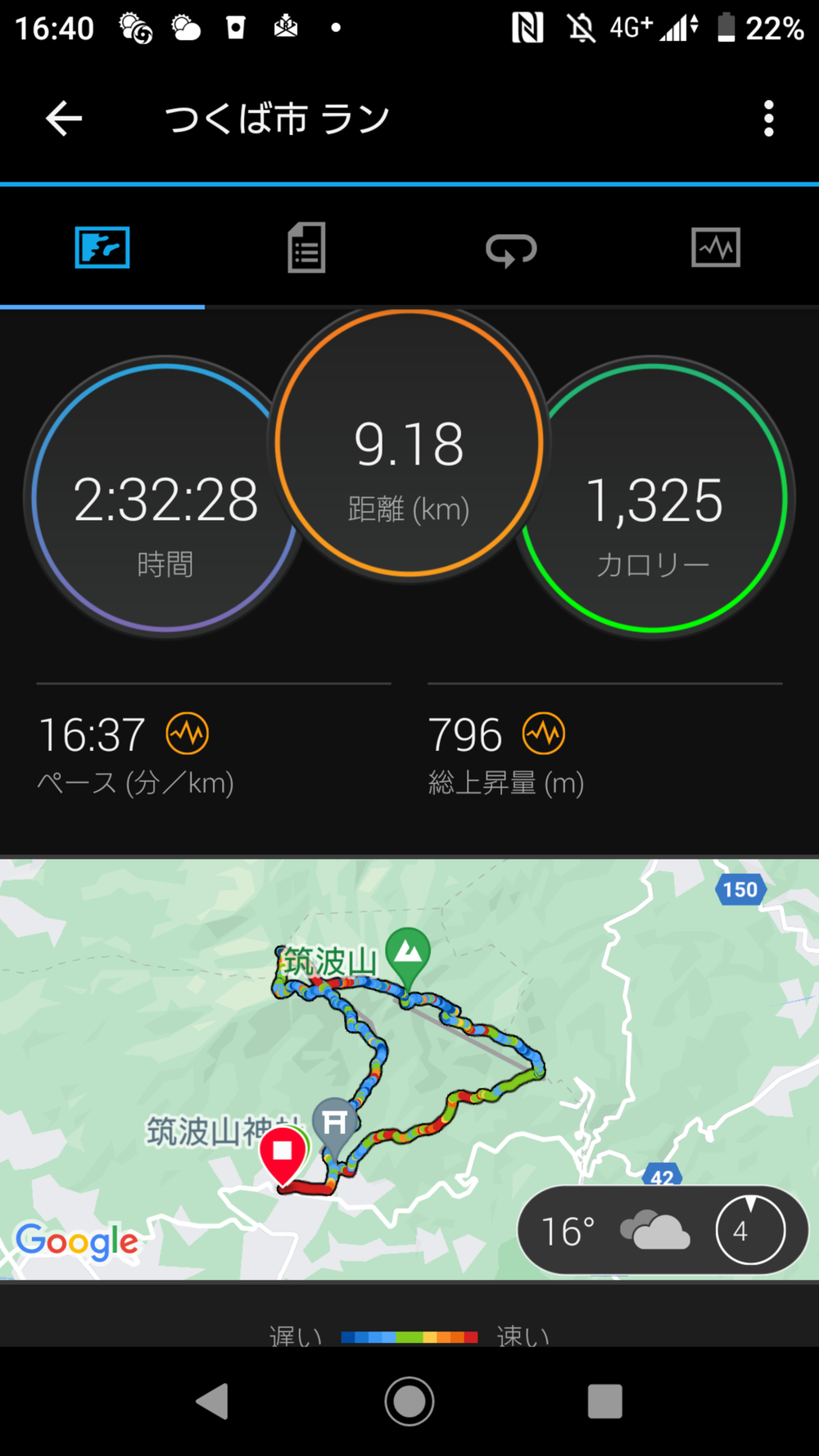Open the overflow menu with three dots

768,120
